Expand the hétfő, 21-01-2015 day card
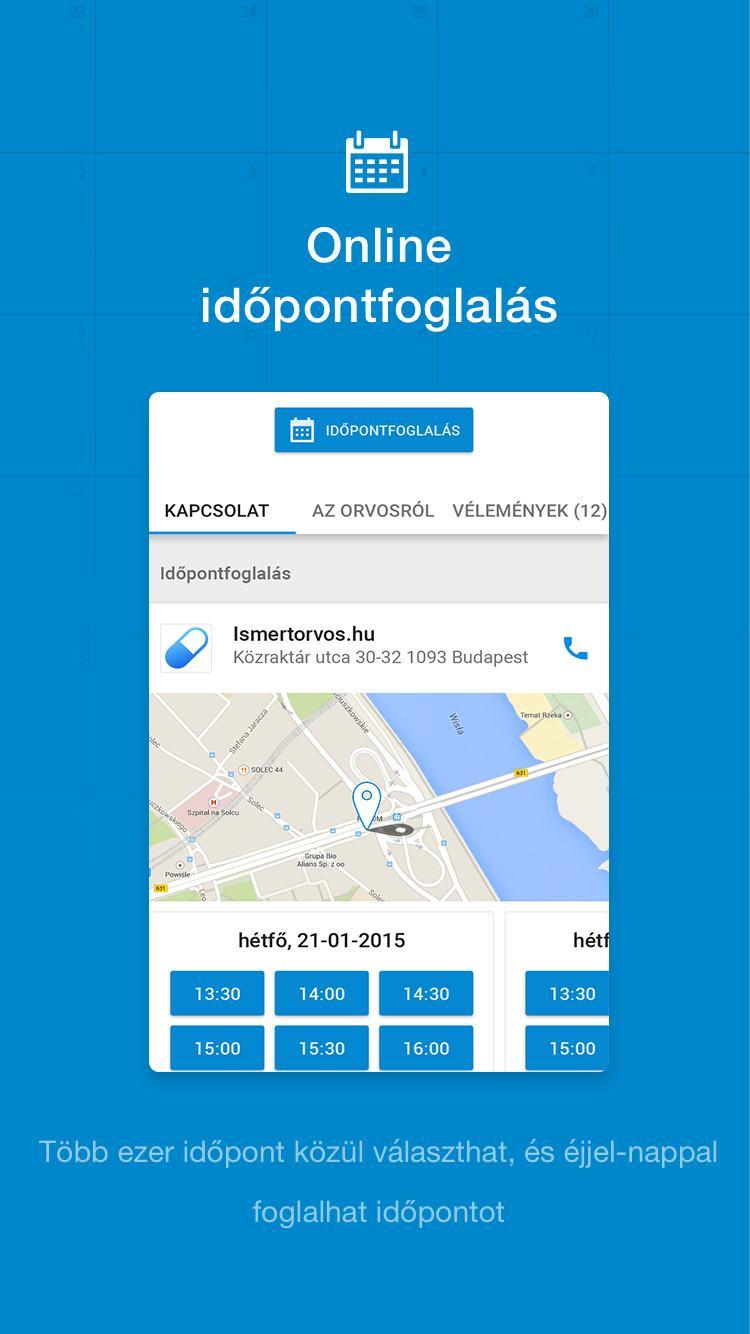The width and height of the screenshot is (750, 1334). 321,940
